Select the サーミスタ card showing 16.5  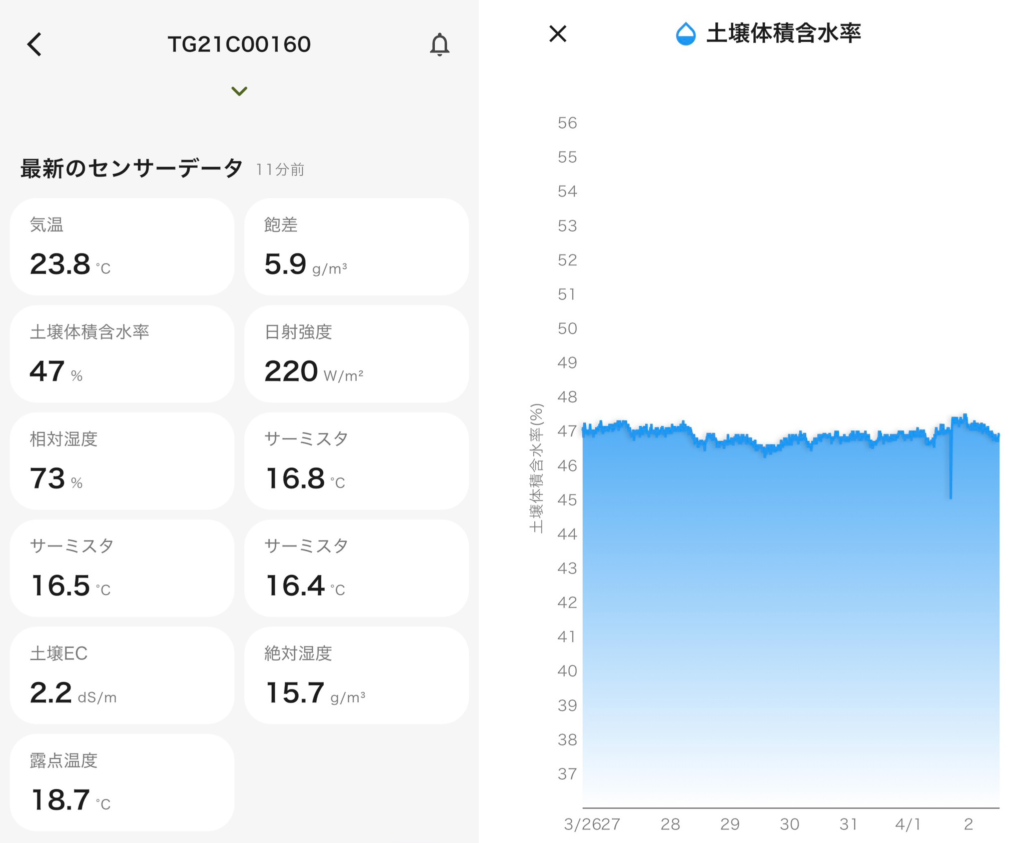[122, 568]
